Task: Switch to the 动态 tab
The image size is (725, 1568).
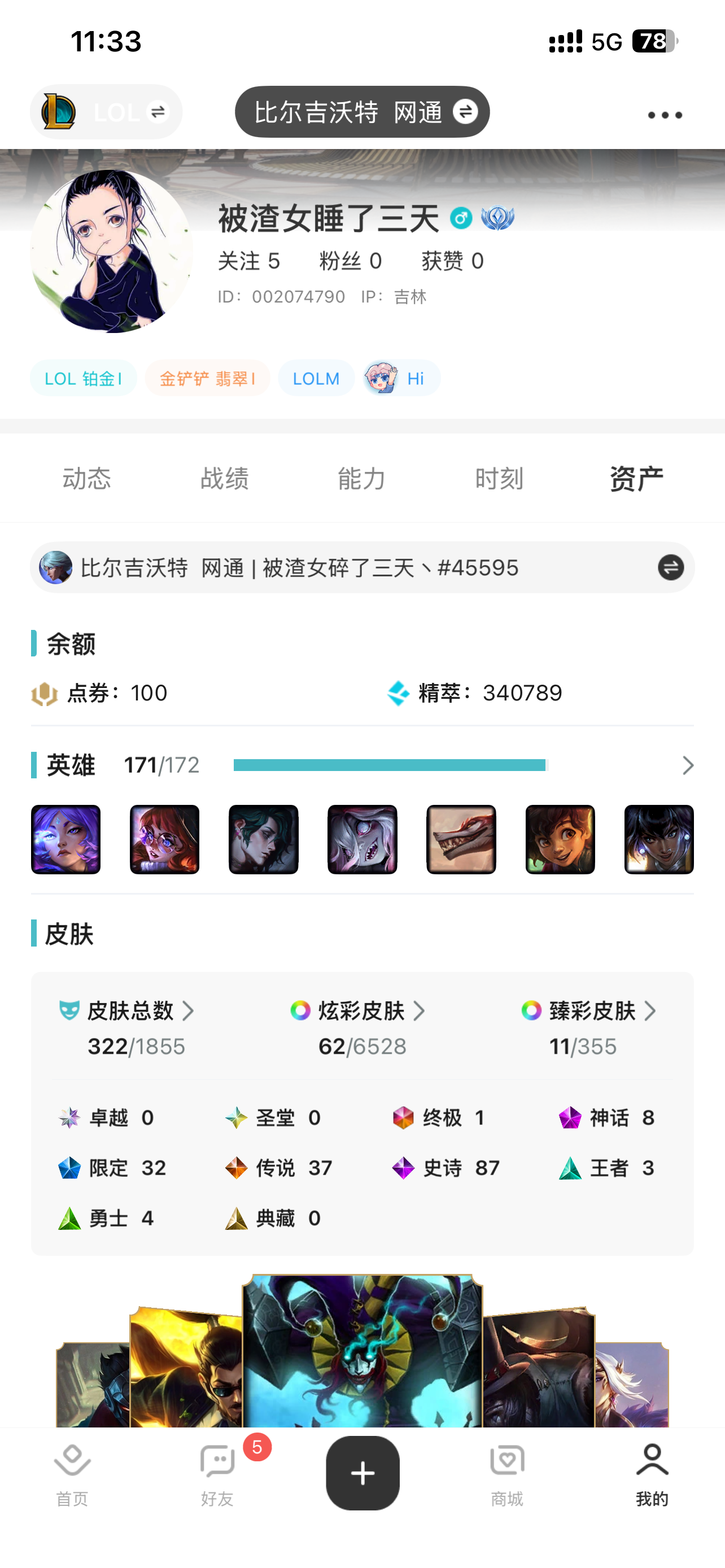Action: [x=86, y=479]
